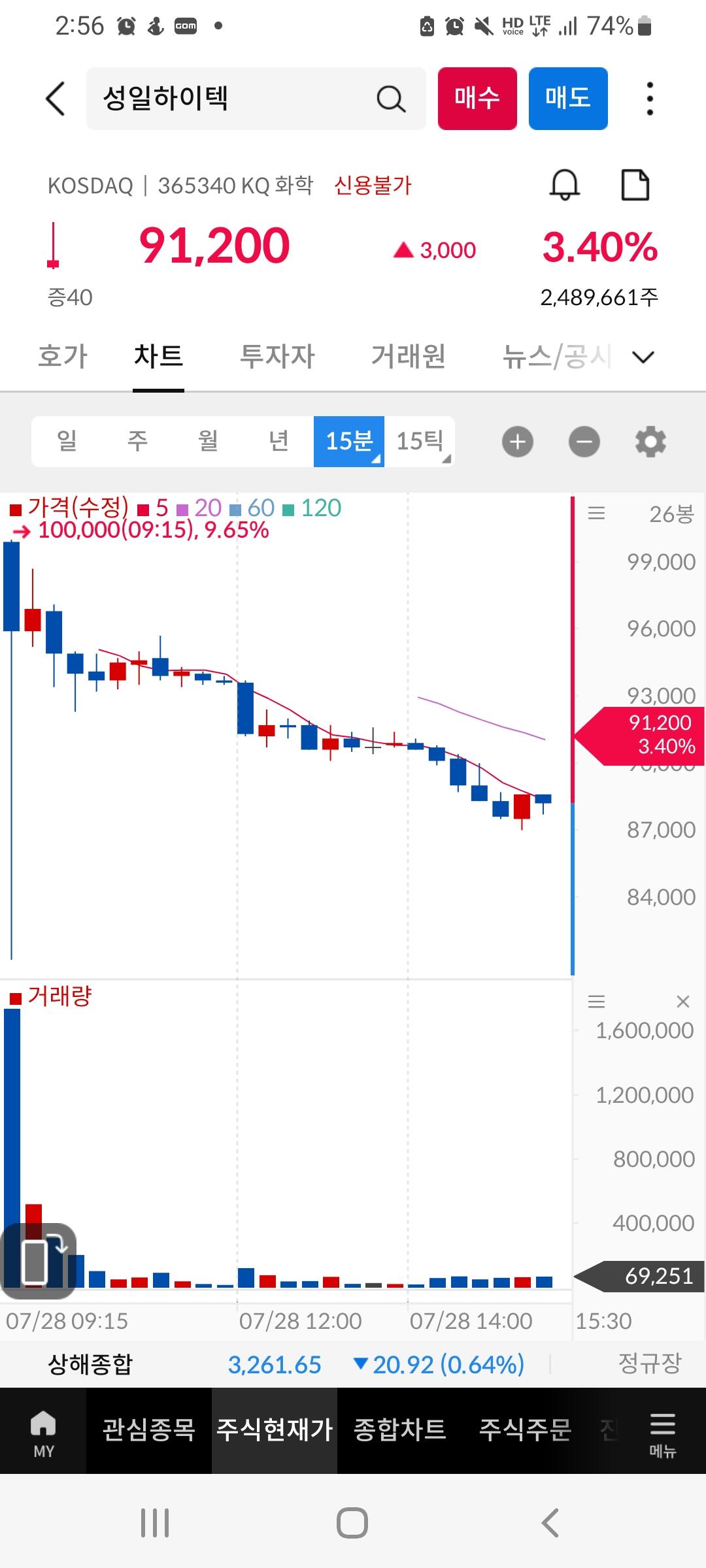Go back using the top-left arrow
The image size is (706, 1568).
[56, 99]
